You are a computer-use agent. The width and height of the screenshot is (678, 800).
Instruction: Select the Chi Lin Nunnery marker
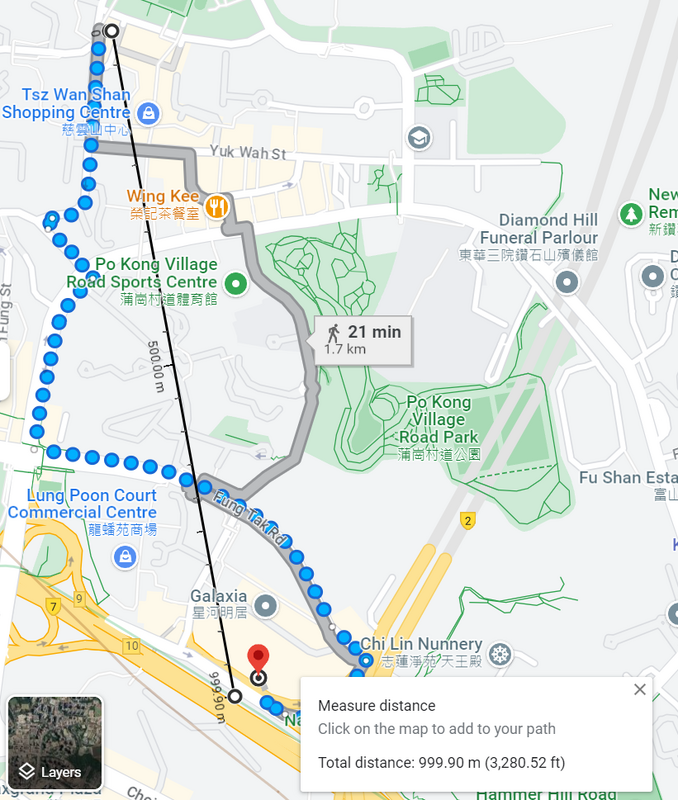tap(499, 656)
